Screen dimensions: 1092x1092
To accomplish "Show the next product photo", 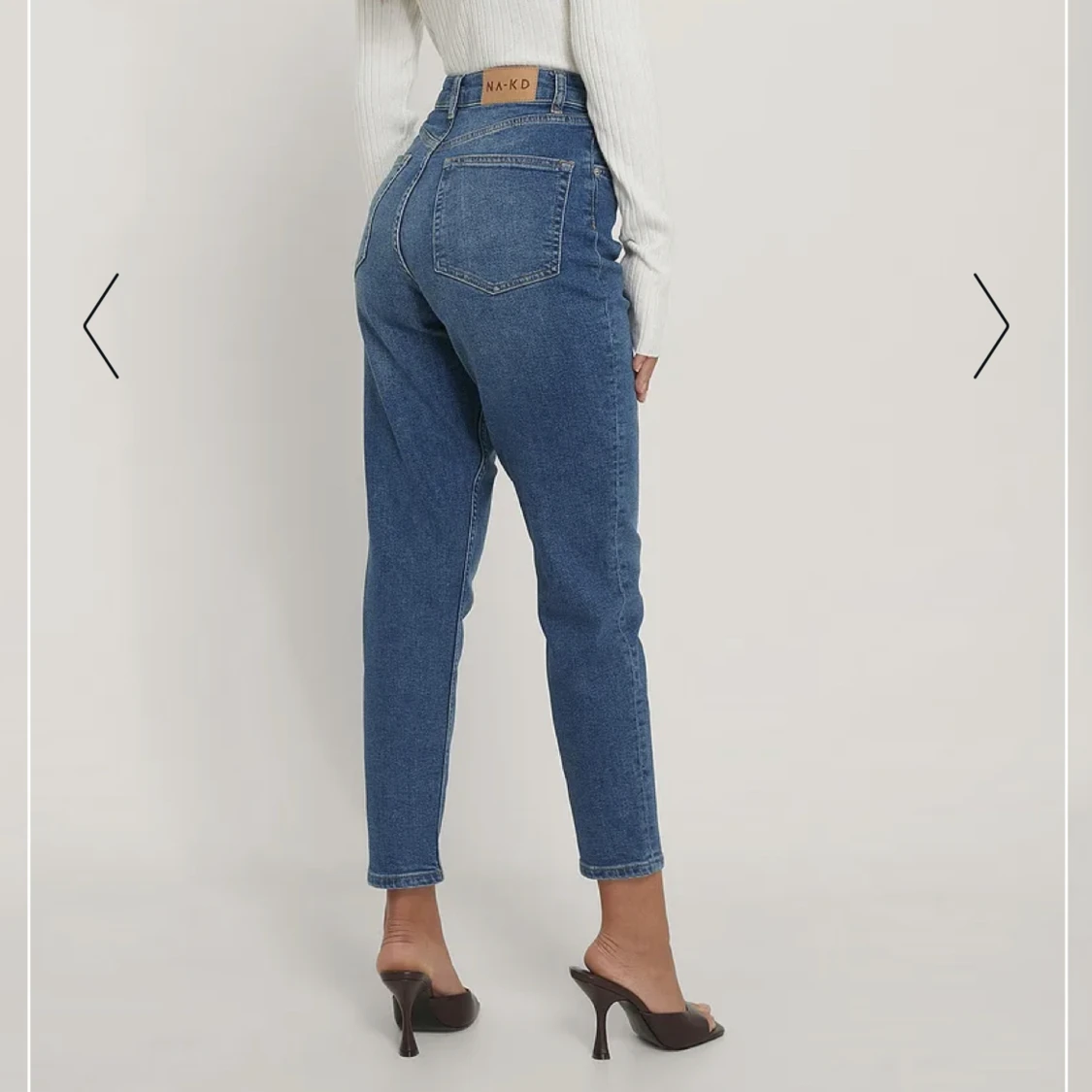I will tap(990, 326).
